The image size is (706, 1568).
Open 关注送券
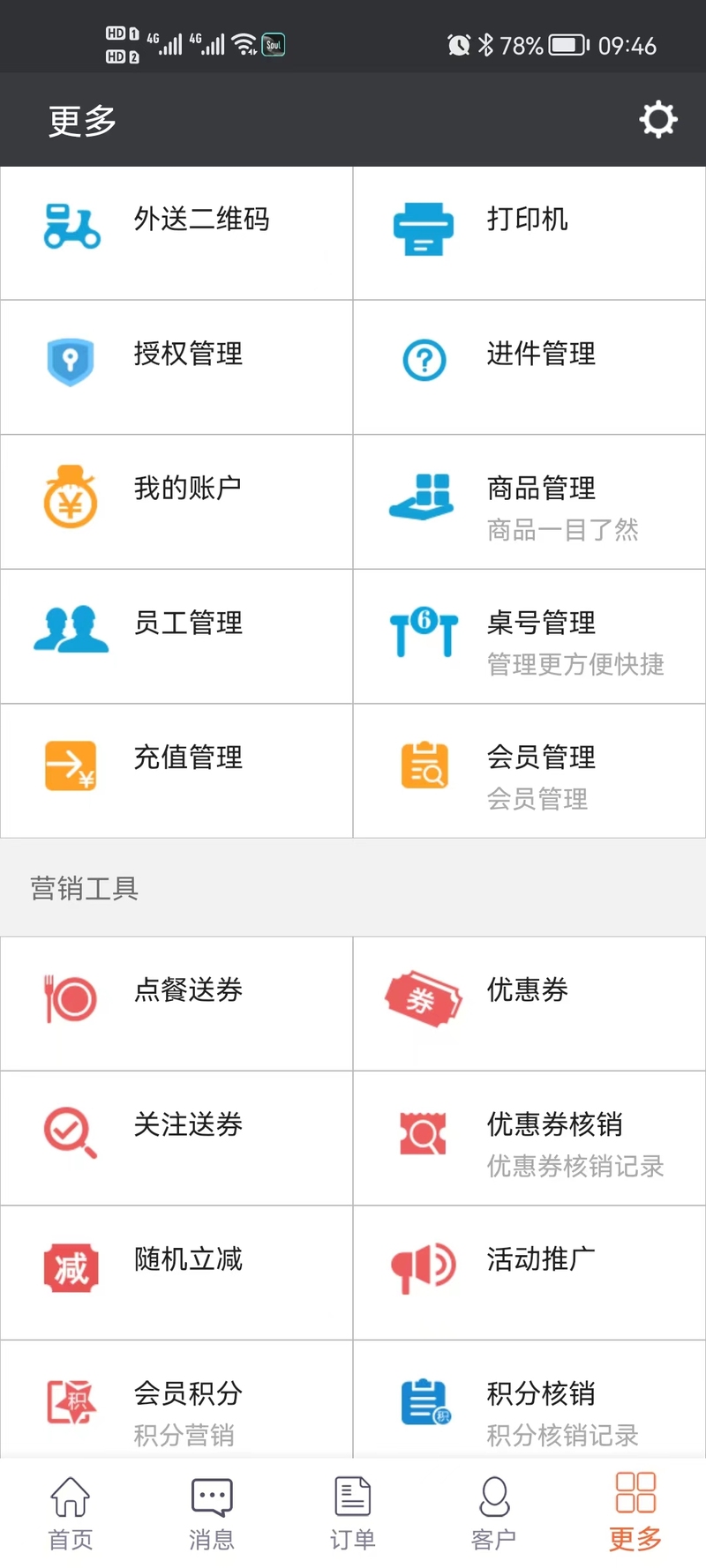176,1139
